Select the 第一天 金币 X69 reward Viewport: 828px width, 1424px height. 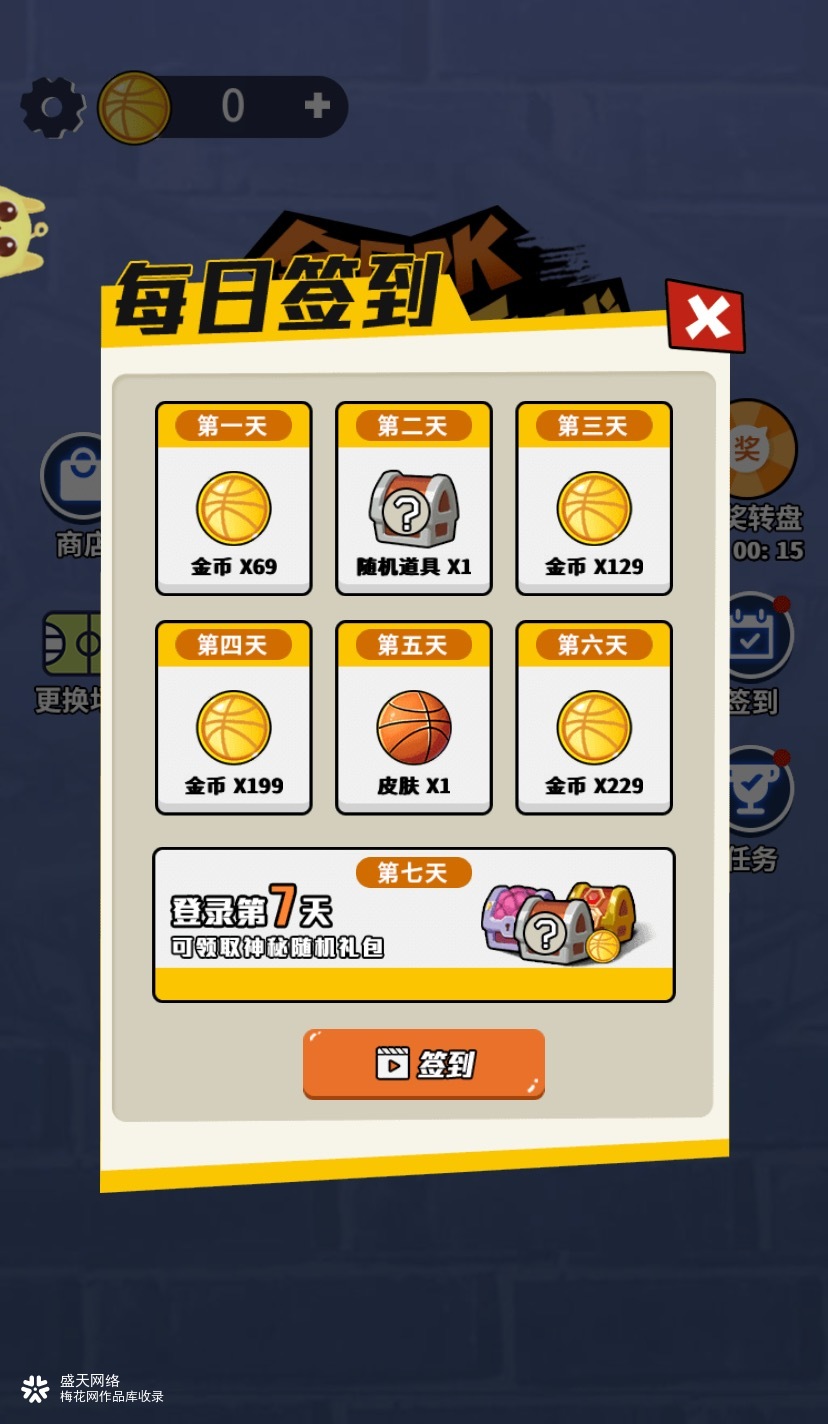(234, 500)
